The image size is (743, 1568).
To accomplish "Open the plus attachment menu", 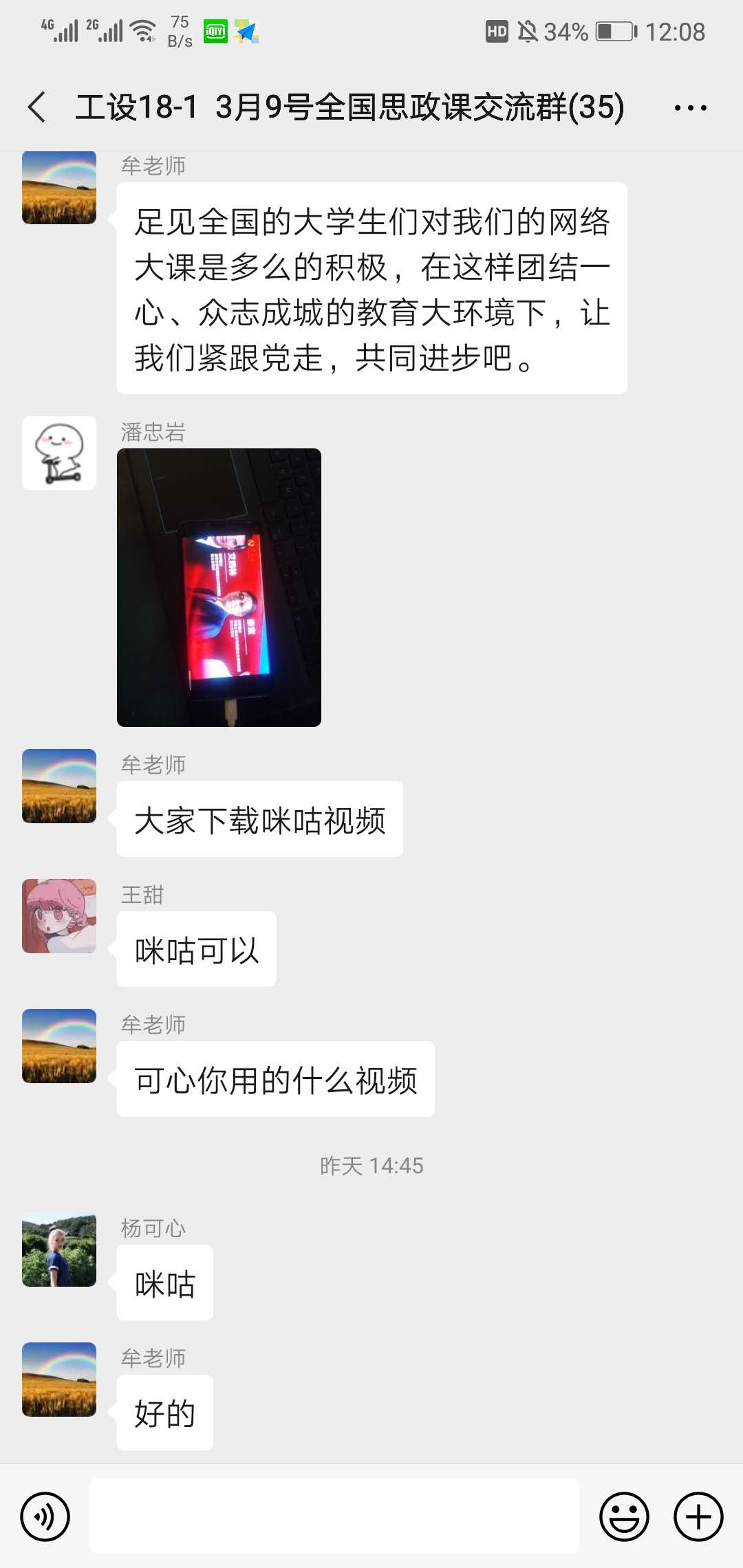I will pos(698,1516).
